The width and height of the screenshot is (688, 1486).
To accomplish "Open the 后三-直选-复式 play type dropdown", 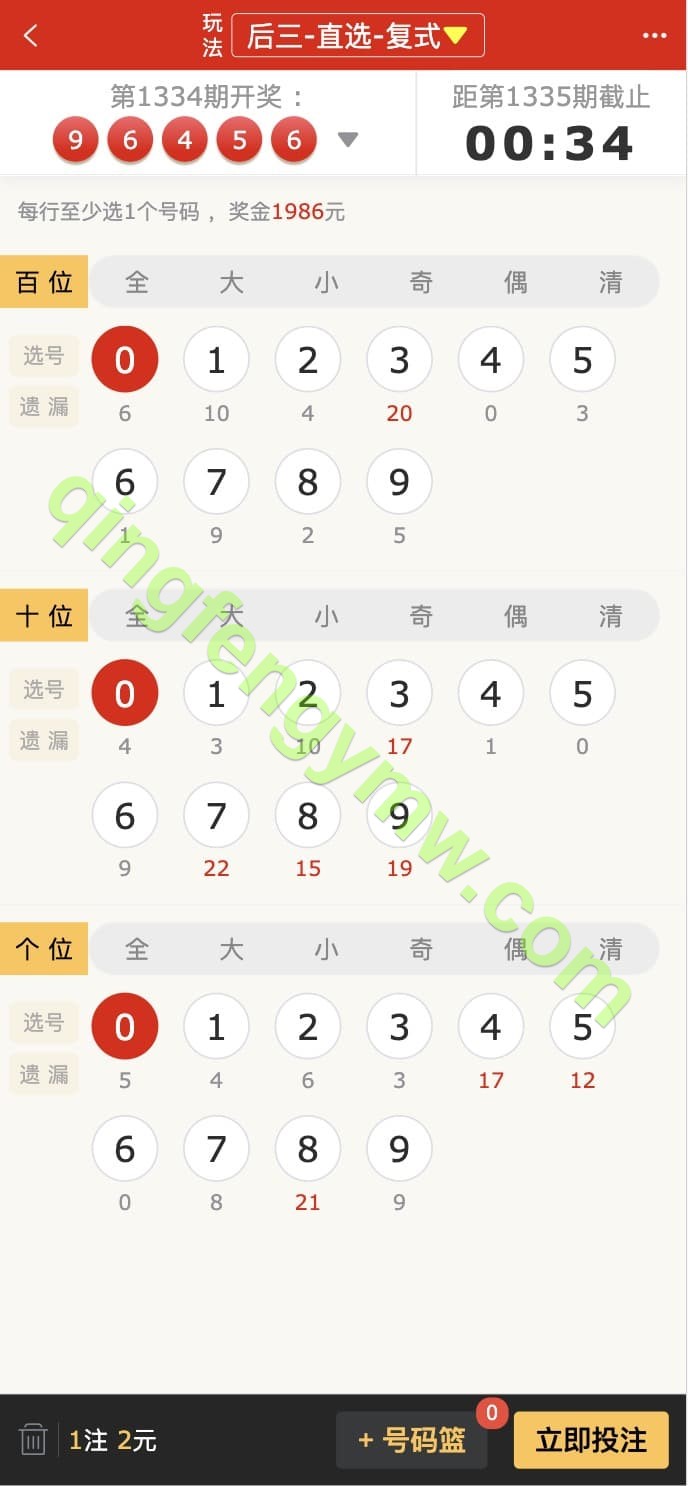I will (x=357, y=36).
